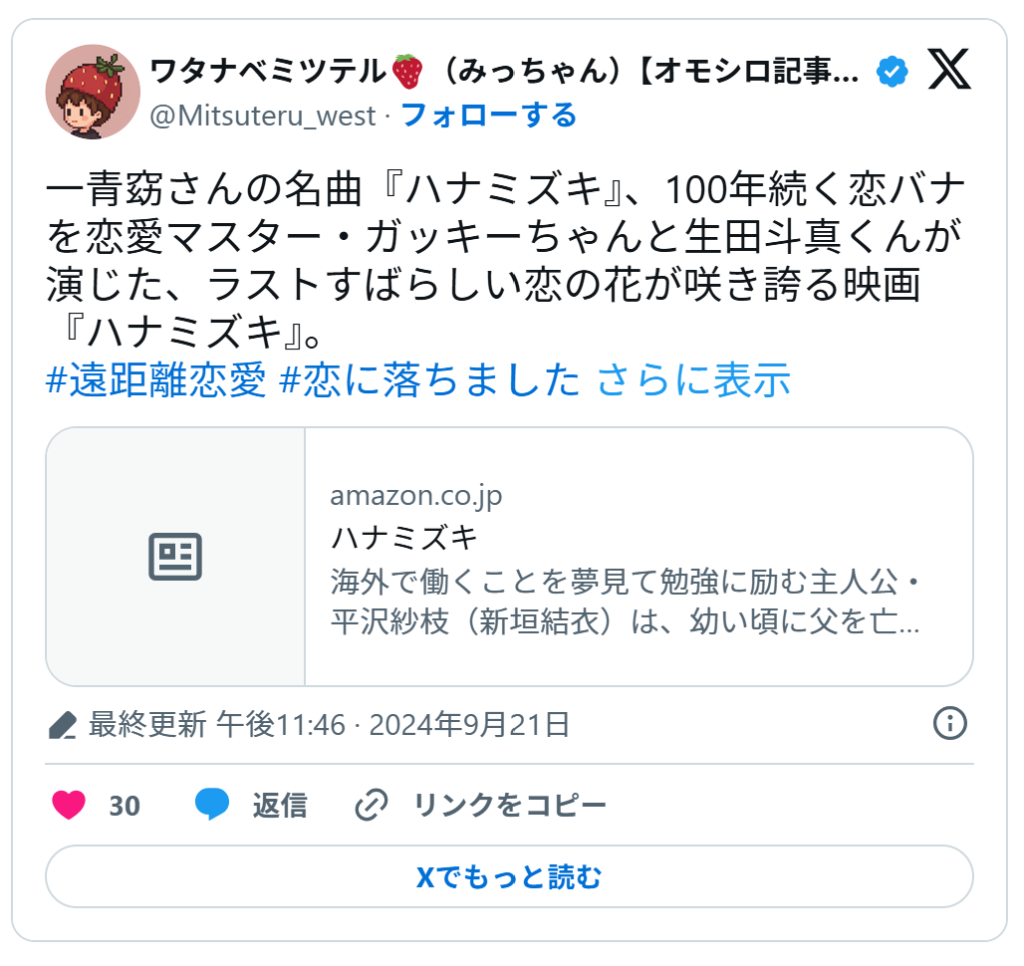This screenshot has height=966, width=1024.
Task: Reply to the tweet via 返信
Action: [x=251, y=805]
